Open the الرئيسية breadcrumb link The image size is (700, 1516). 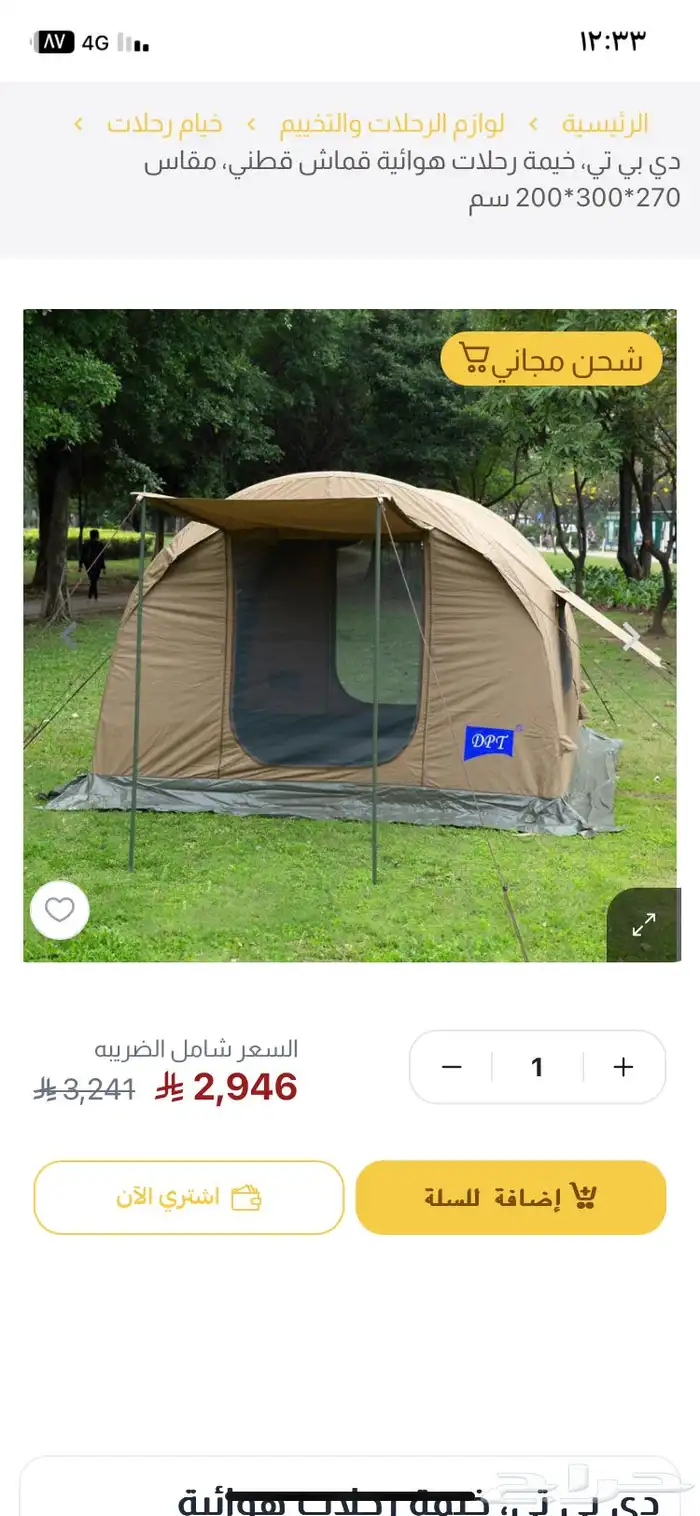coord(604,124)
